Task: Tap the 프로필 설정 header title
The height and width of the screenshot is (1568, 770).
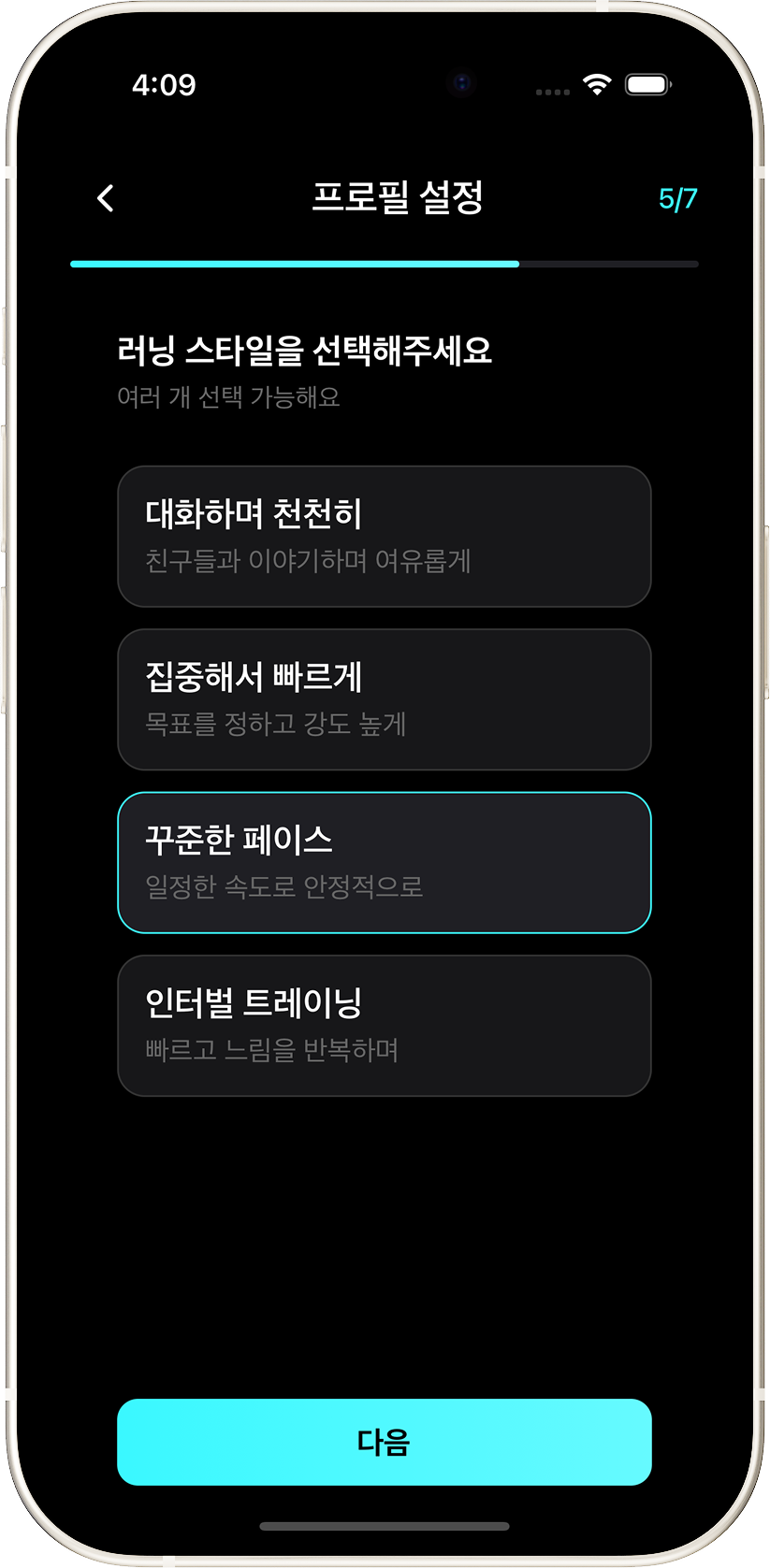Action: 400,198
